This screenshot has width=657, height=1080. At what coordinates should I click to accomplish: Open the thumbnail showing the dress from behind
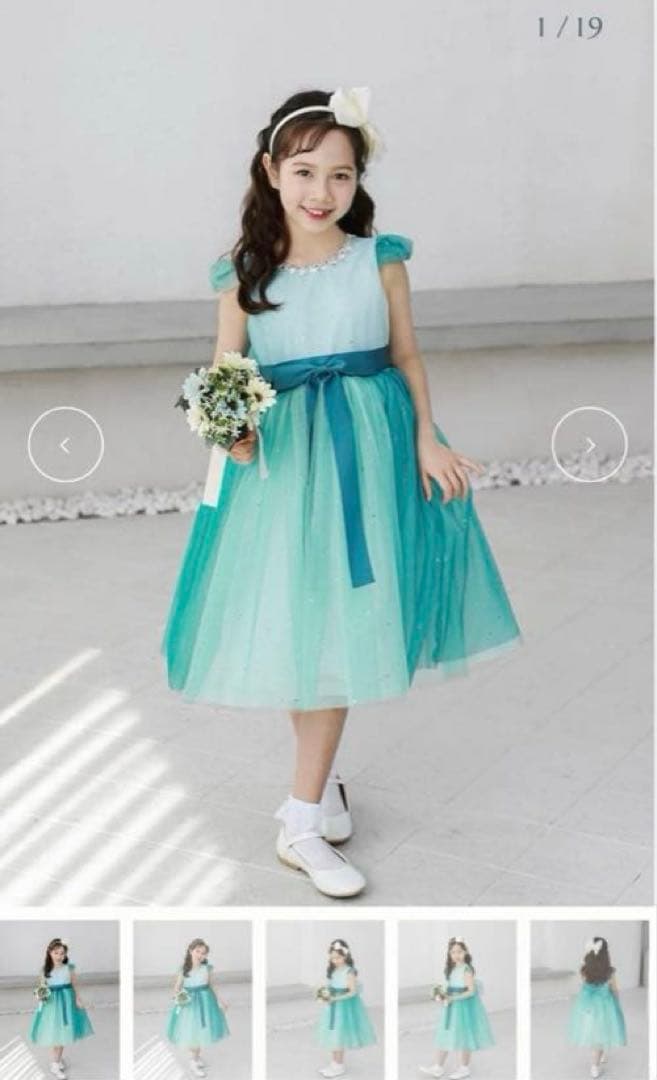click(590, 998)
